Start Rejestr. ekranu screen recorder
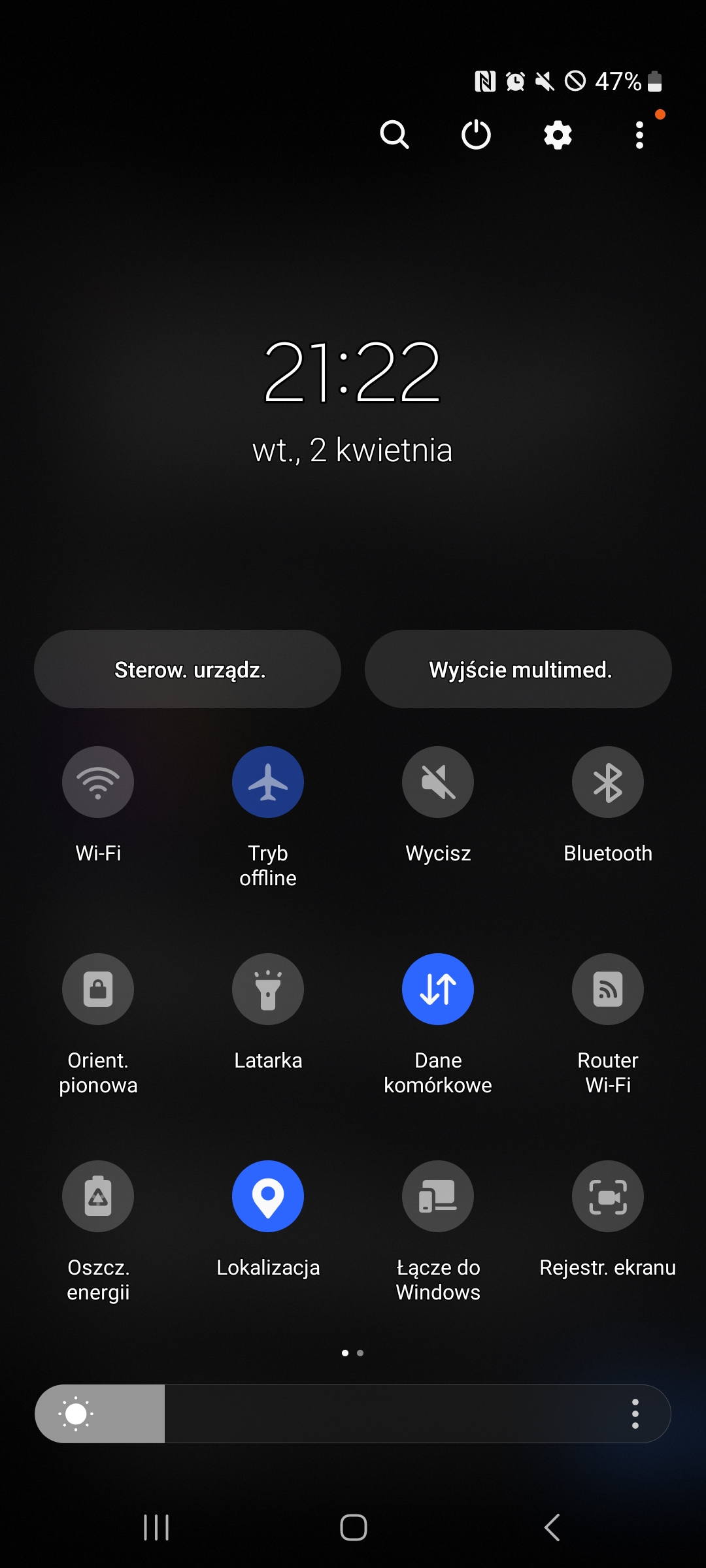 608,1196
